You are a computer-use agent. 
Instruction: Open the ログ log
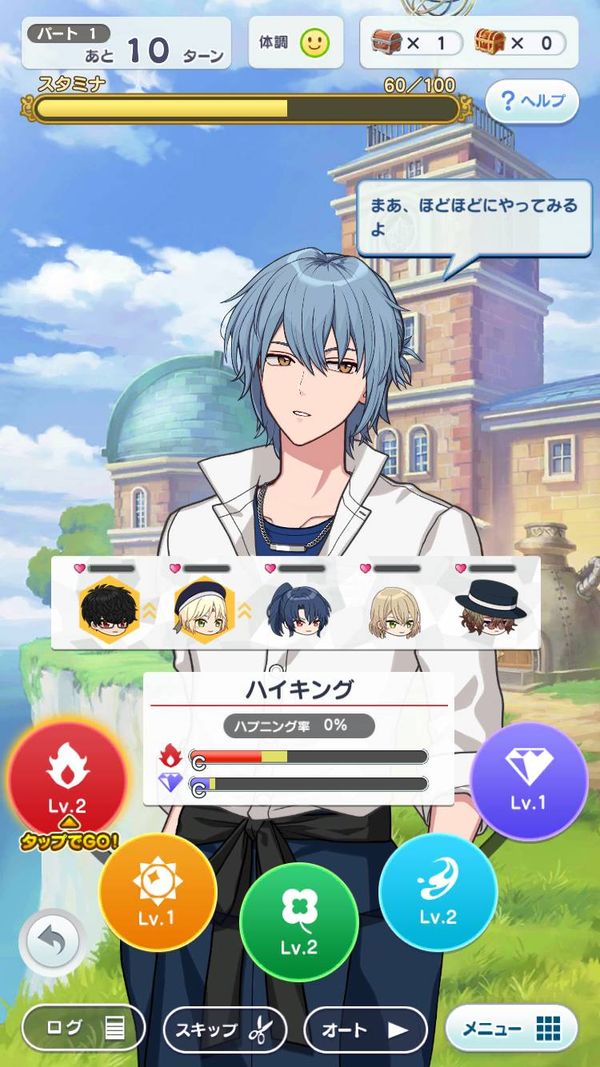pyautogui.click(x=84, y=1028)
